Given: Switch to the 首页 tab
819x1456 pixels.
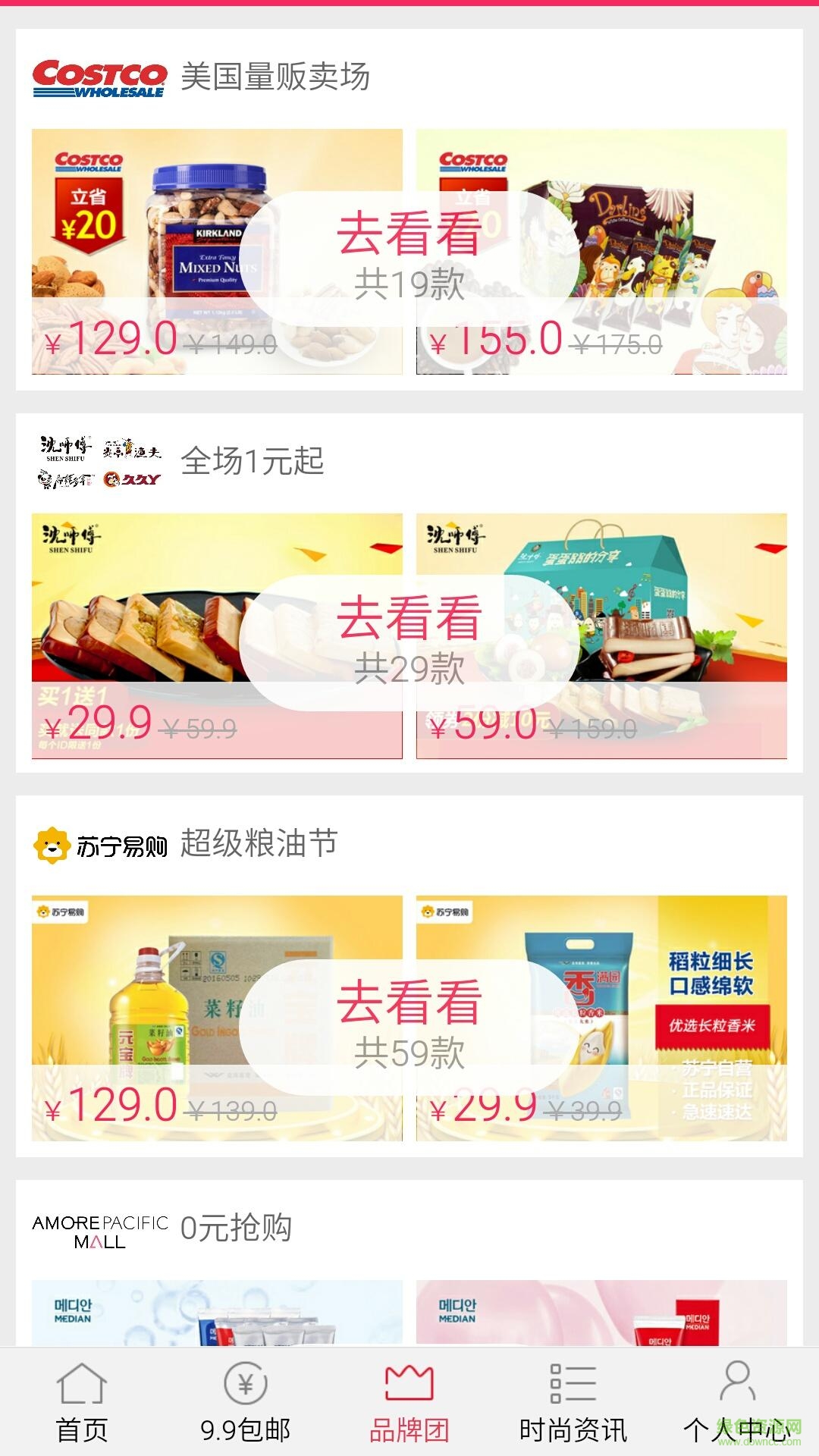Looking at the screenshot, I should pyautogui.click(x=81, y=1424).
